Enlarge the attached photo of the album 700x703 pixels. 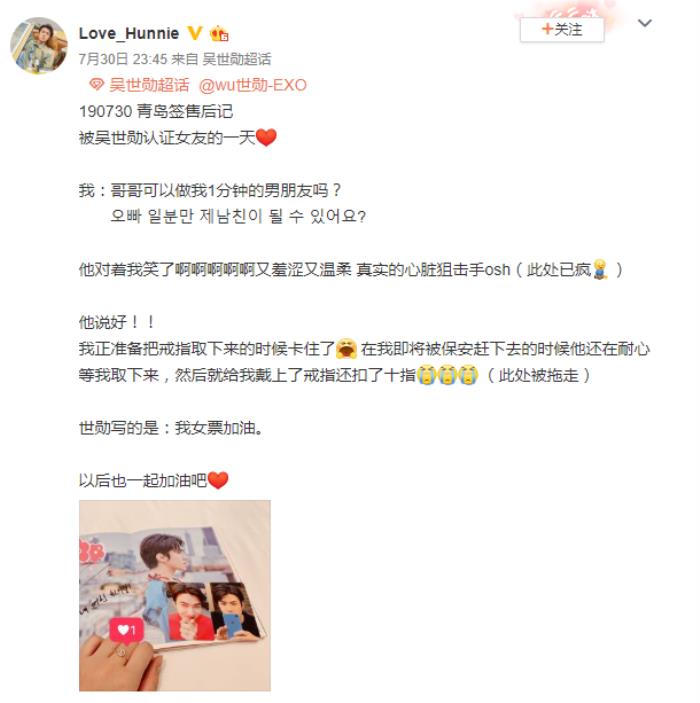[175, 595]
